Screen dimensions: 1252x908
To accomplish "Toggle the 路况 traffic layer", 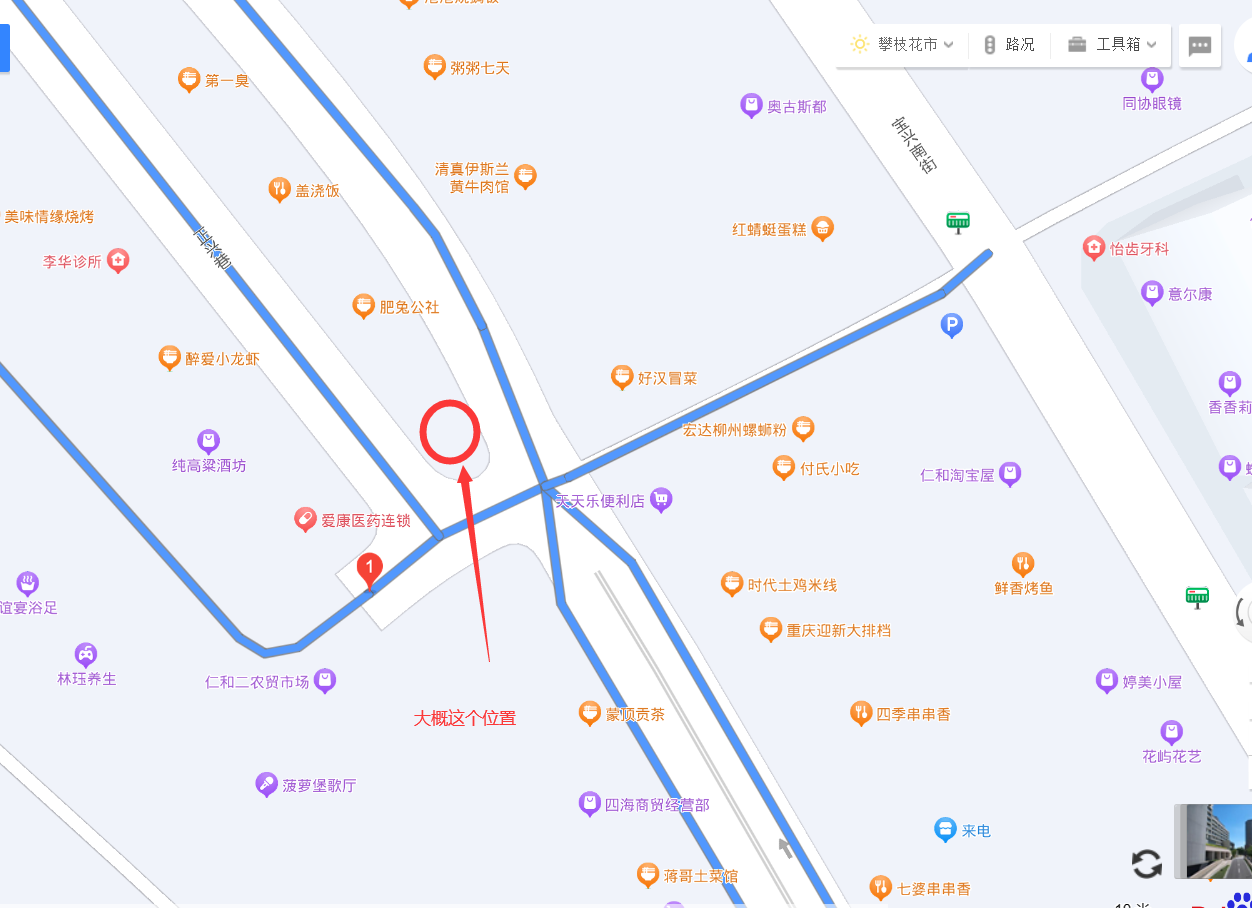I will coord(1009,45).
